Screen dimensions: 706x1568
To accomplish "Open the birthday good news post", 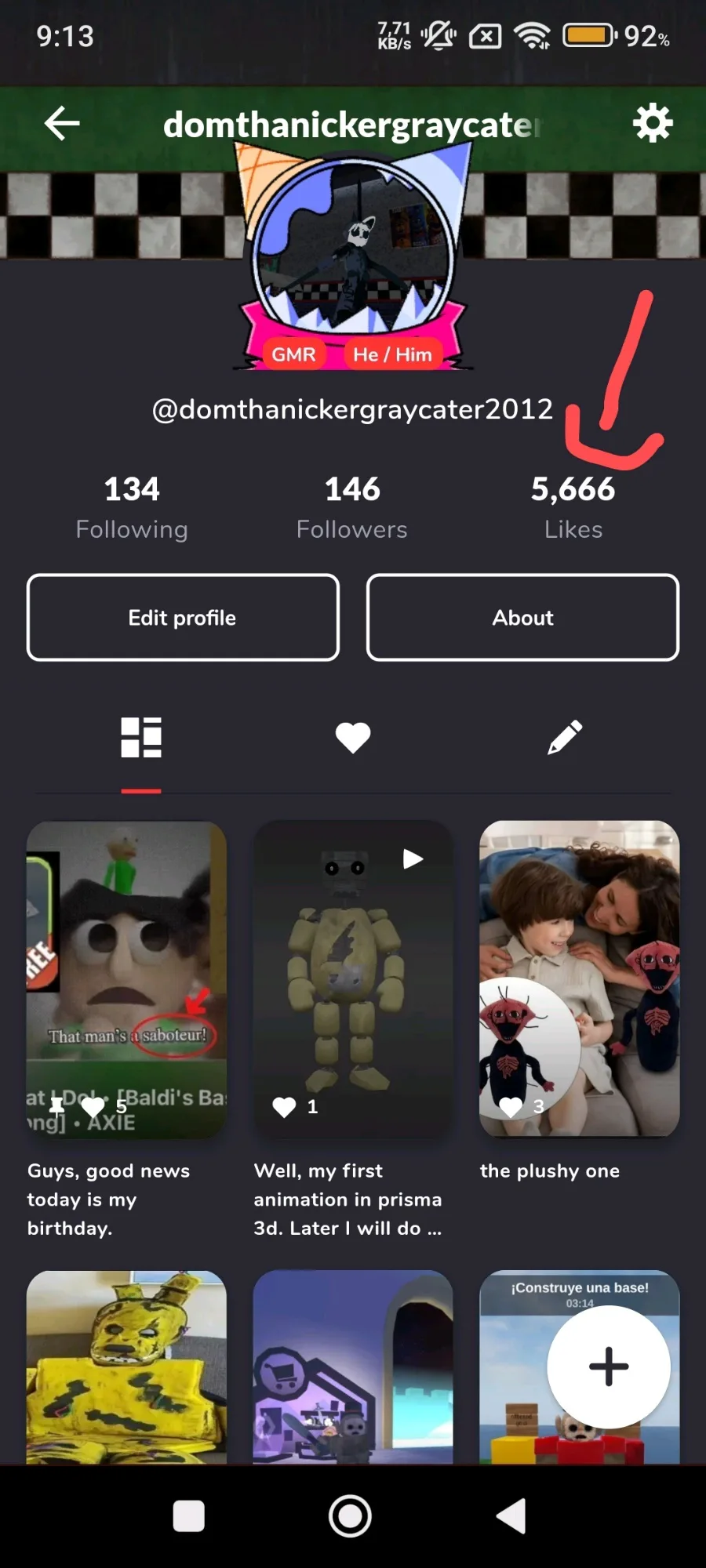I will click(126, 980).
